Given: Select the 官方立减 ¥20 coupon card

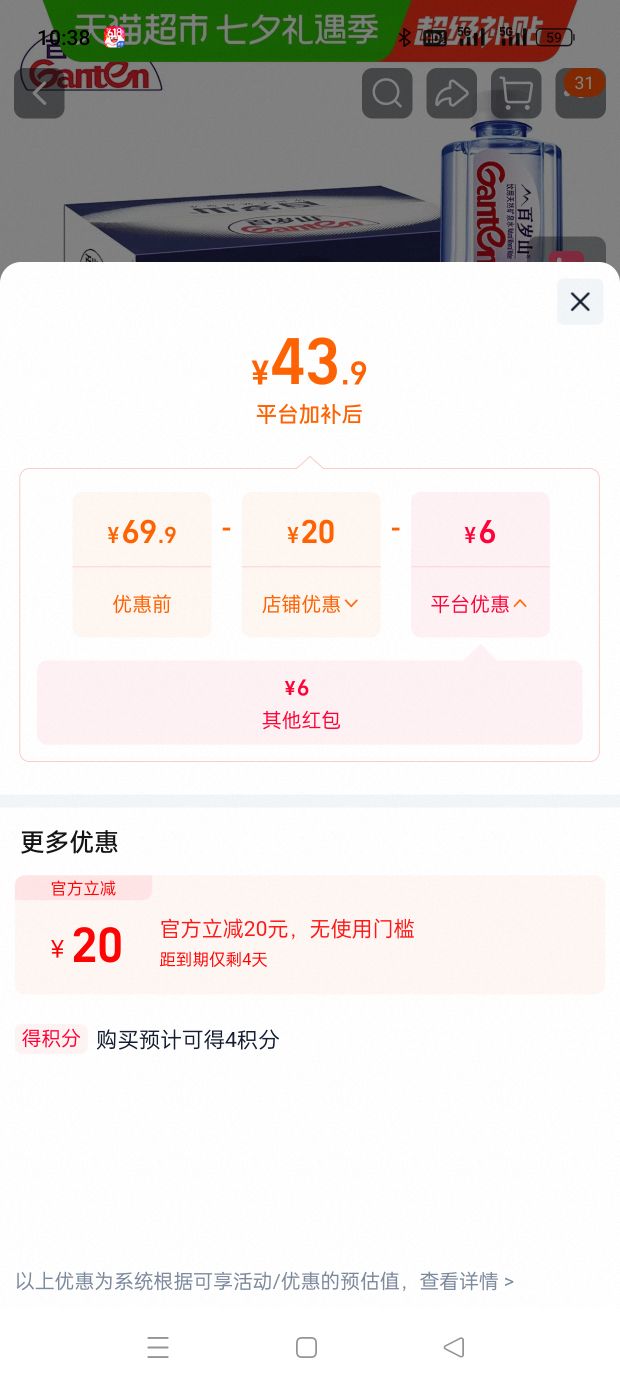Looking at the screenshot, I should pyautogui.click(x=310, y=935).
